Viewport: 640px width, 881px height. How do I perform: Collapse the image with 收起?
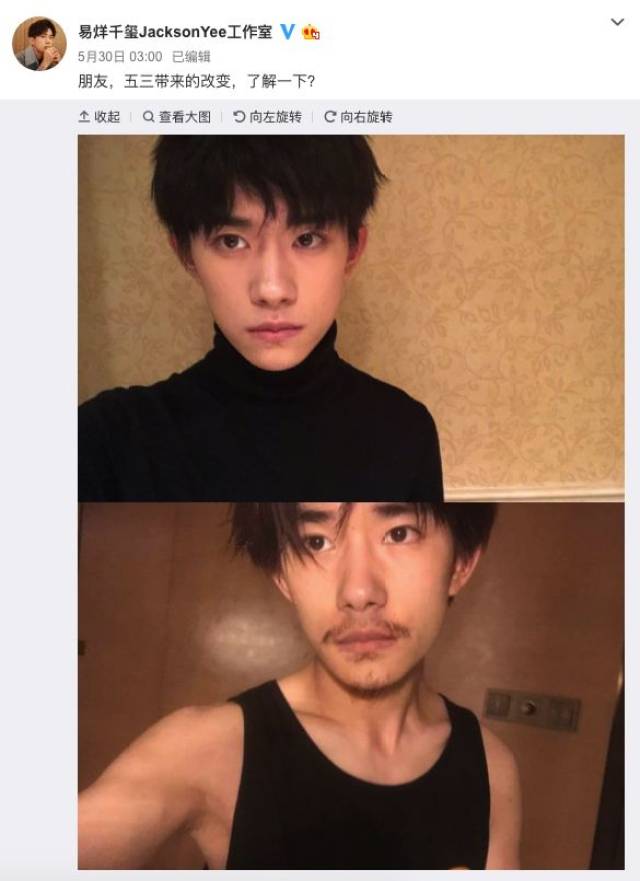[x=99, y=117]
